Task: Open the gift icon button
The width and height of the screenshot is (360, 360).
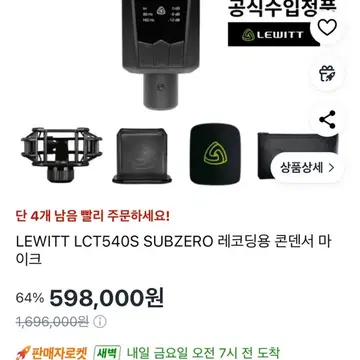Action: click(327, 73)
